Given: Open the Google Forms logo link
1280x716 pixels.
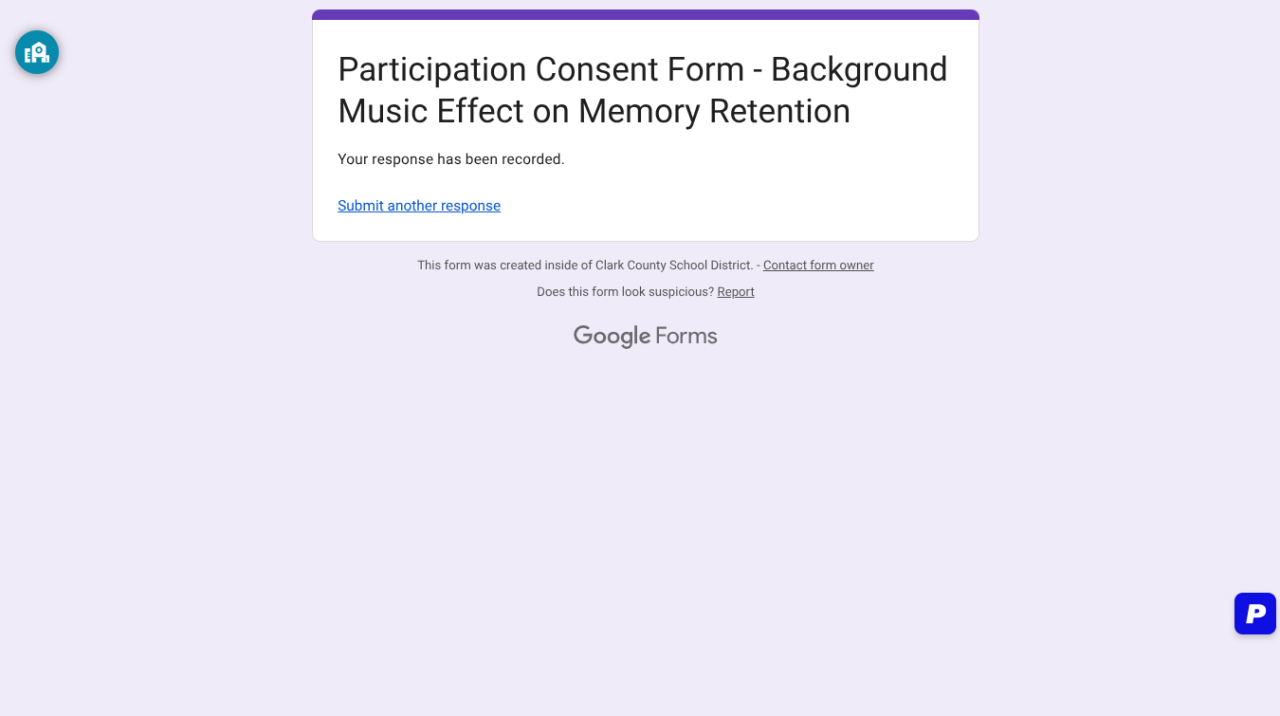Looking at the screenshot, I should point(645,336).
